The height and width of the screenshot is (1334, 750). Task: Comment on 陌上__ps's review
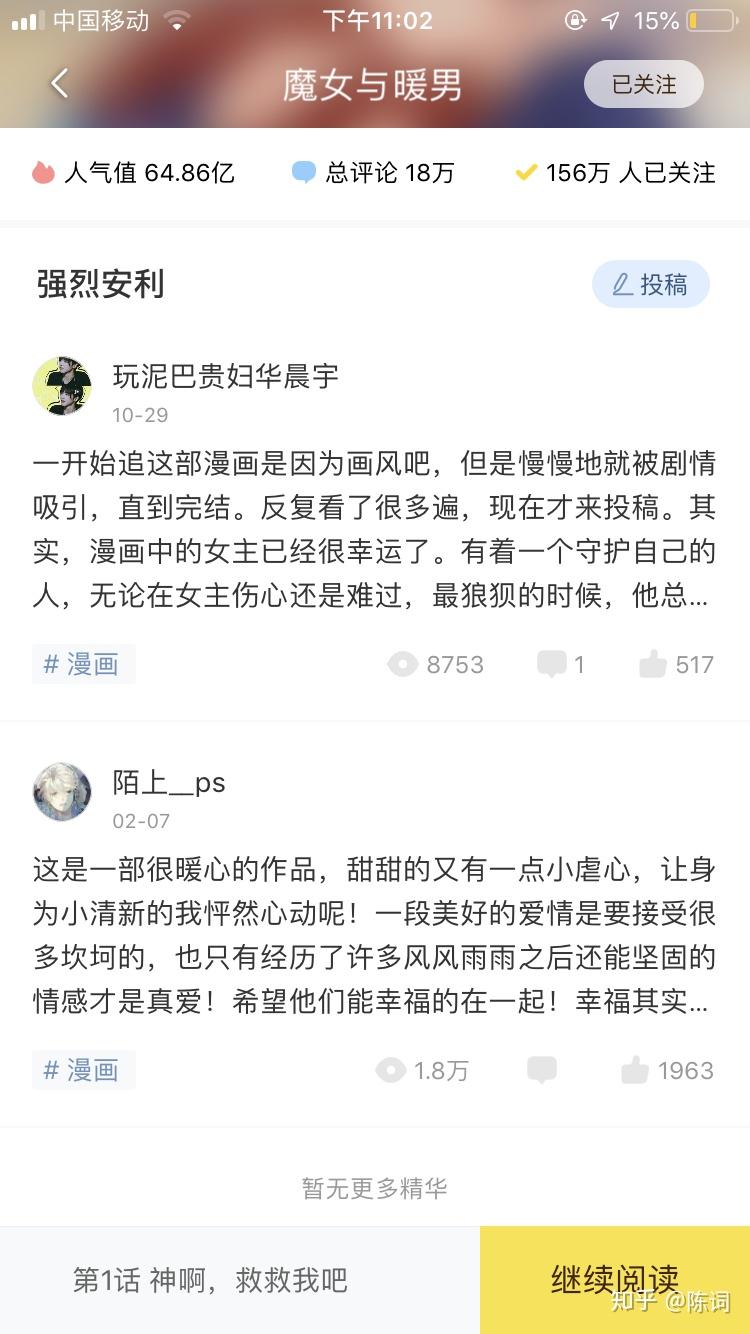point(542,1070)
